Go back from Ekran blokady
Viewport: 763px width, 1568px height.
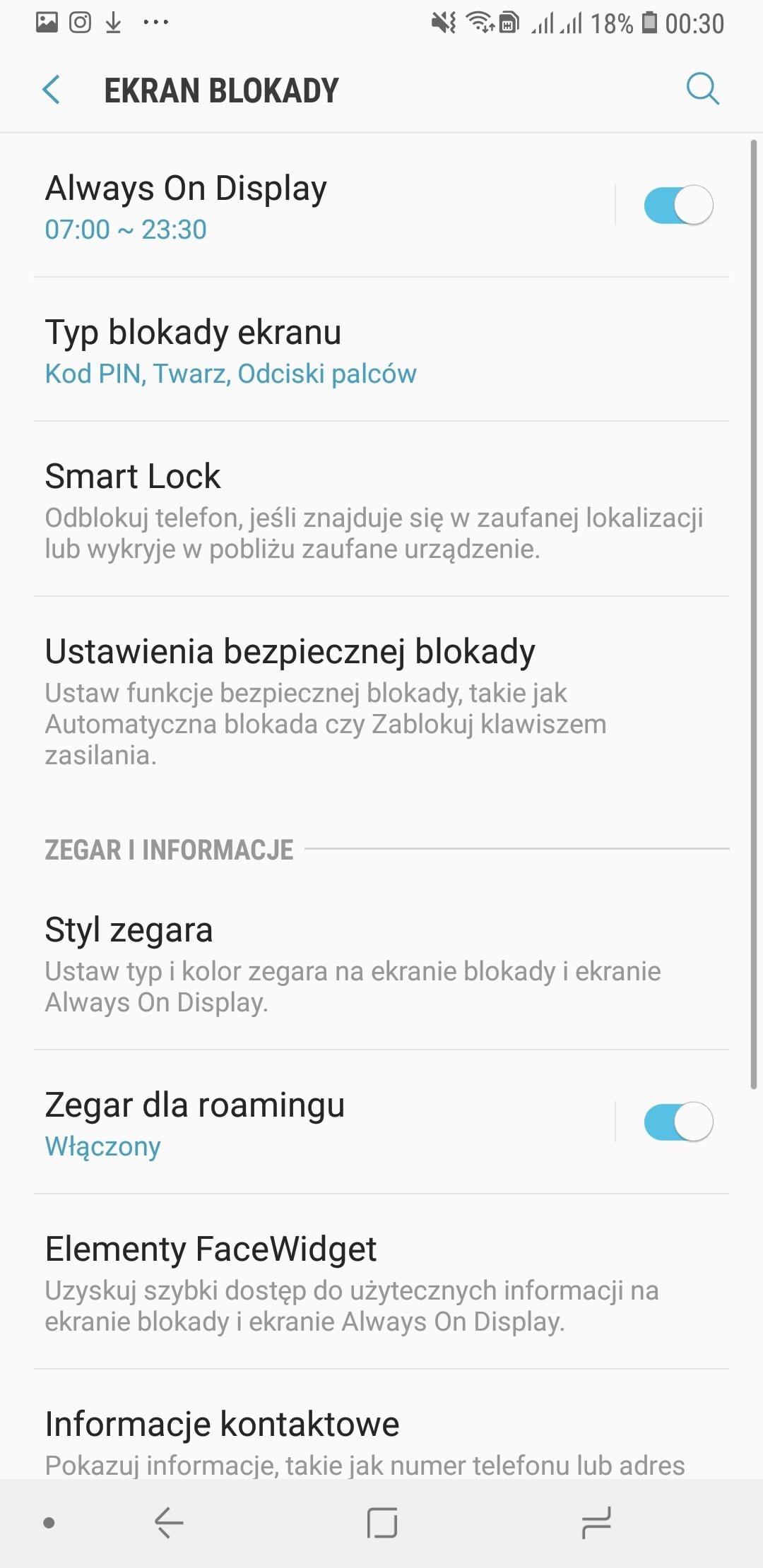coord(52,90)
